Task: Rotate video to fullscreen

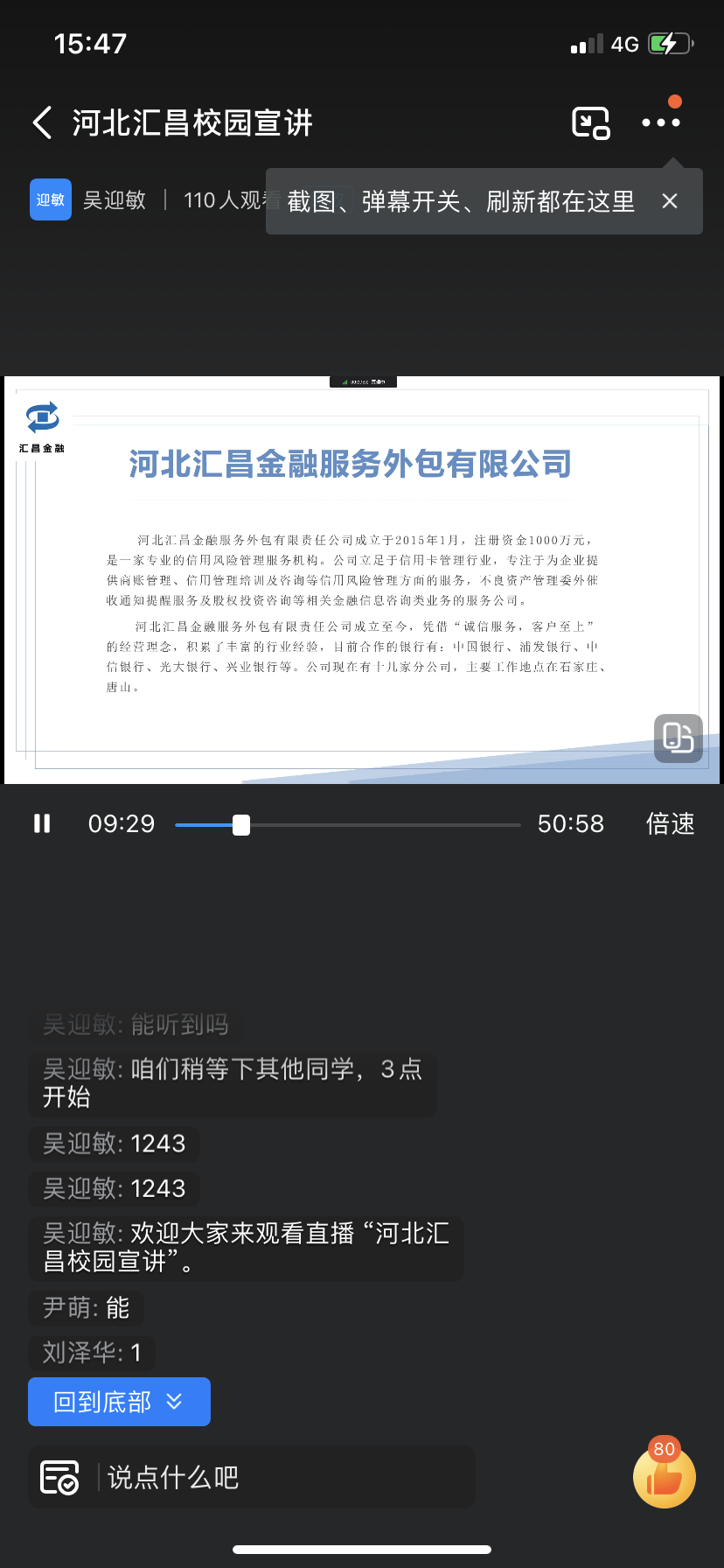Action: click(x=678, y=738)
